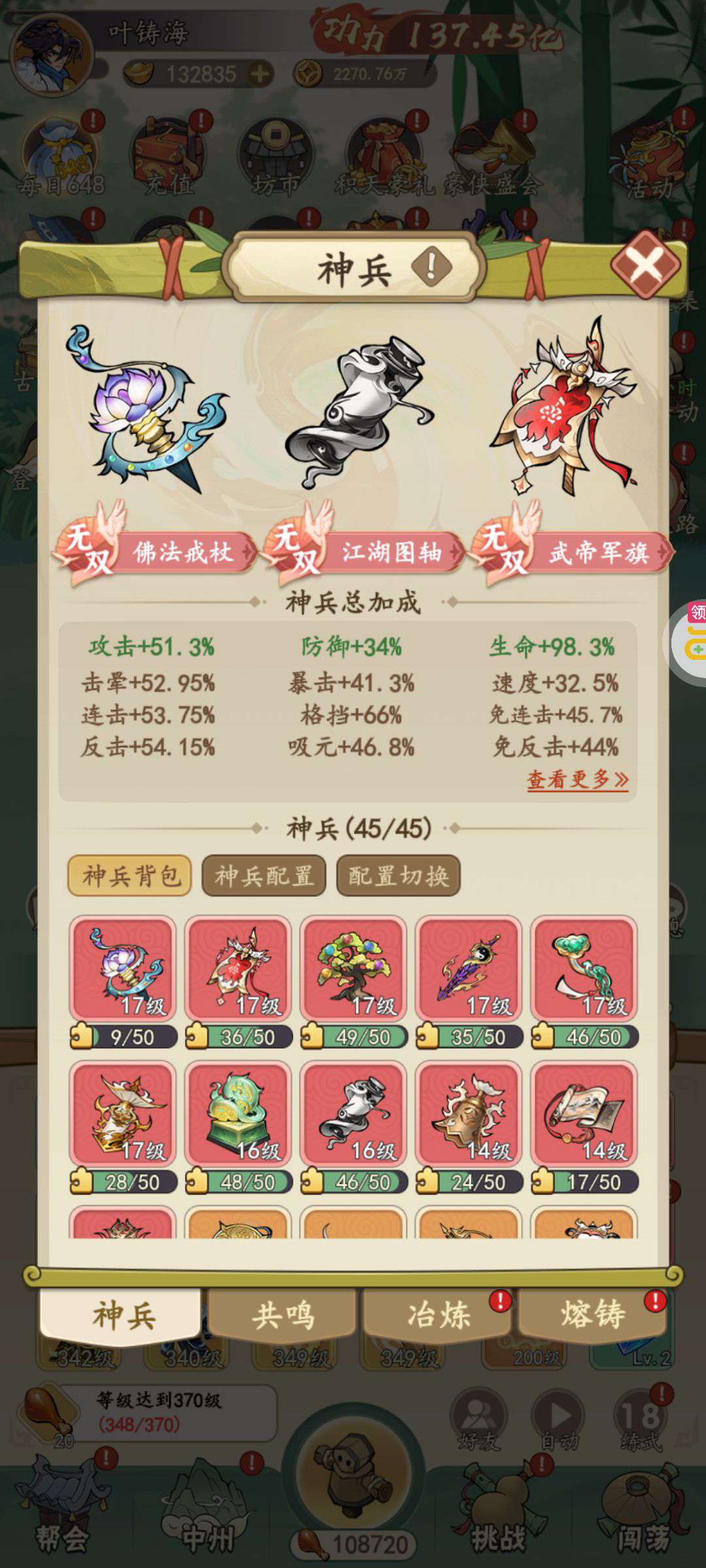Switch to the 共鸣 tab
The height and width of the screenshot is (1568, 706).
tap(283, 1315)
